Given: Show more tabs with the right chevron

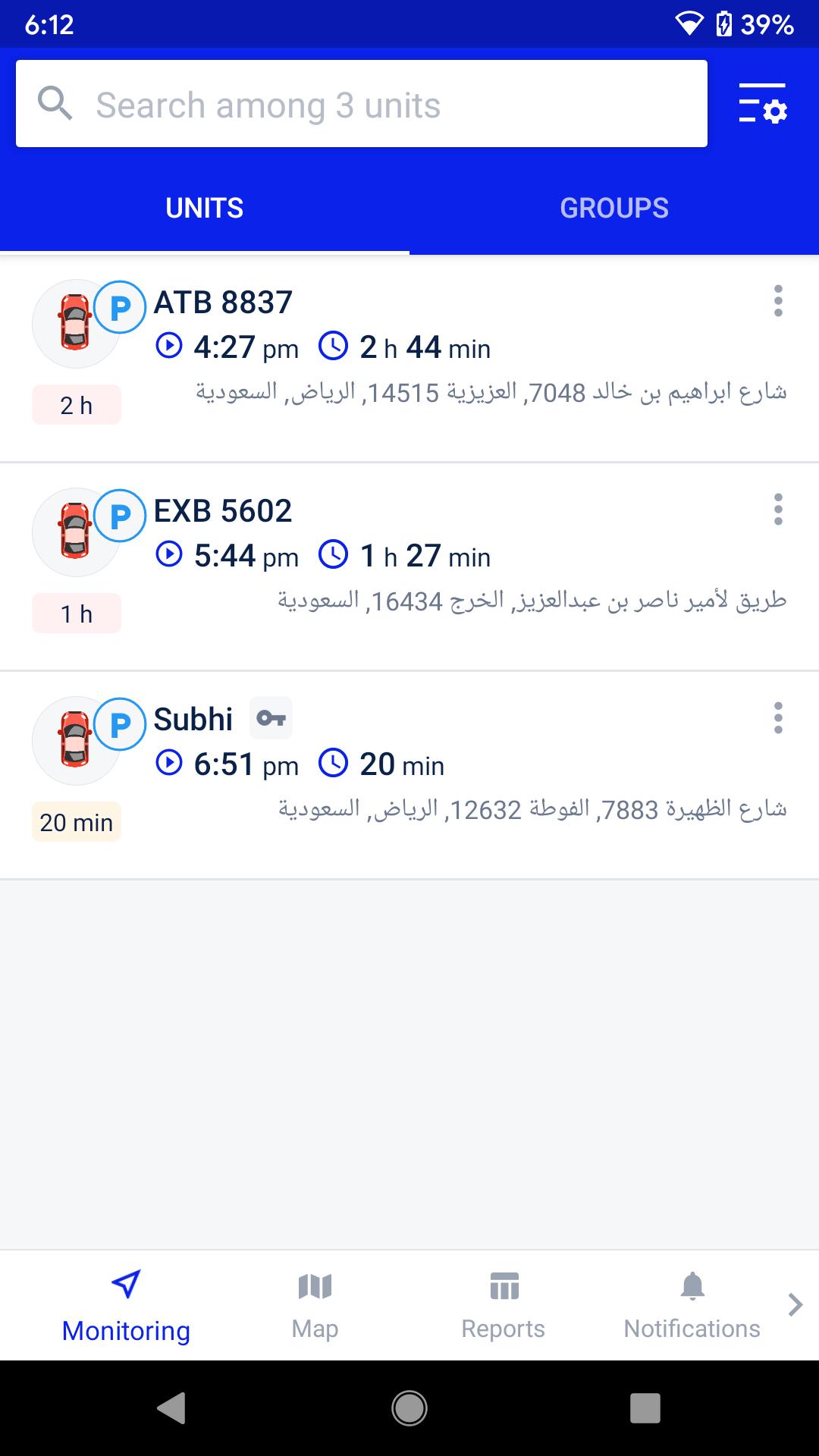Looking at the screenshot, I should click(795, 1305).
